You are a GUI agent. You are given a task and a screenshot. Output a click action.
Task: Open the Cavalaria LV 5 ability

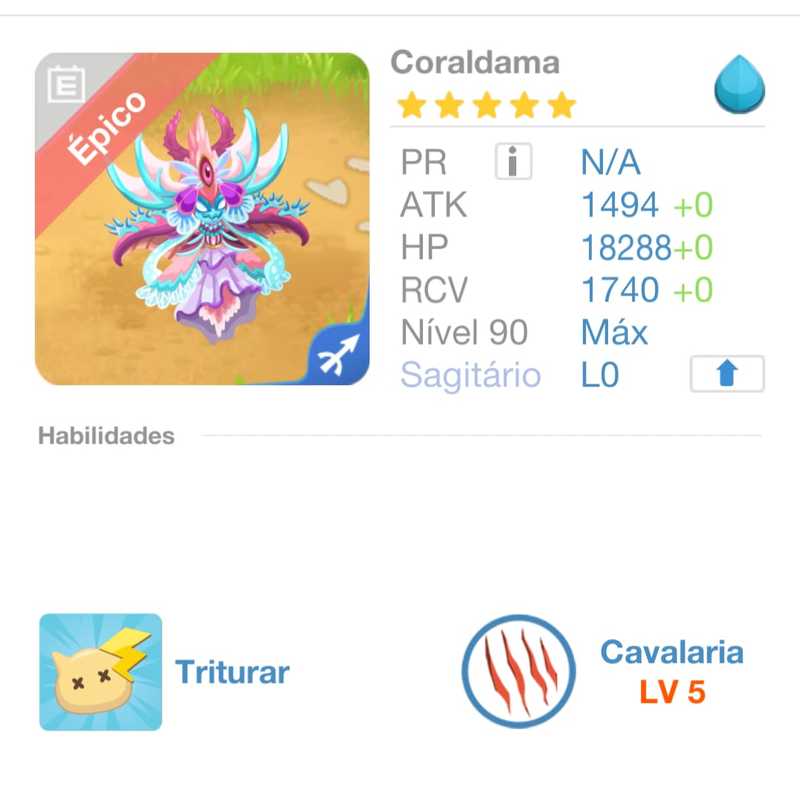coord(519,671)
